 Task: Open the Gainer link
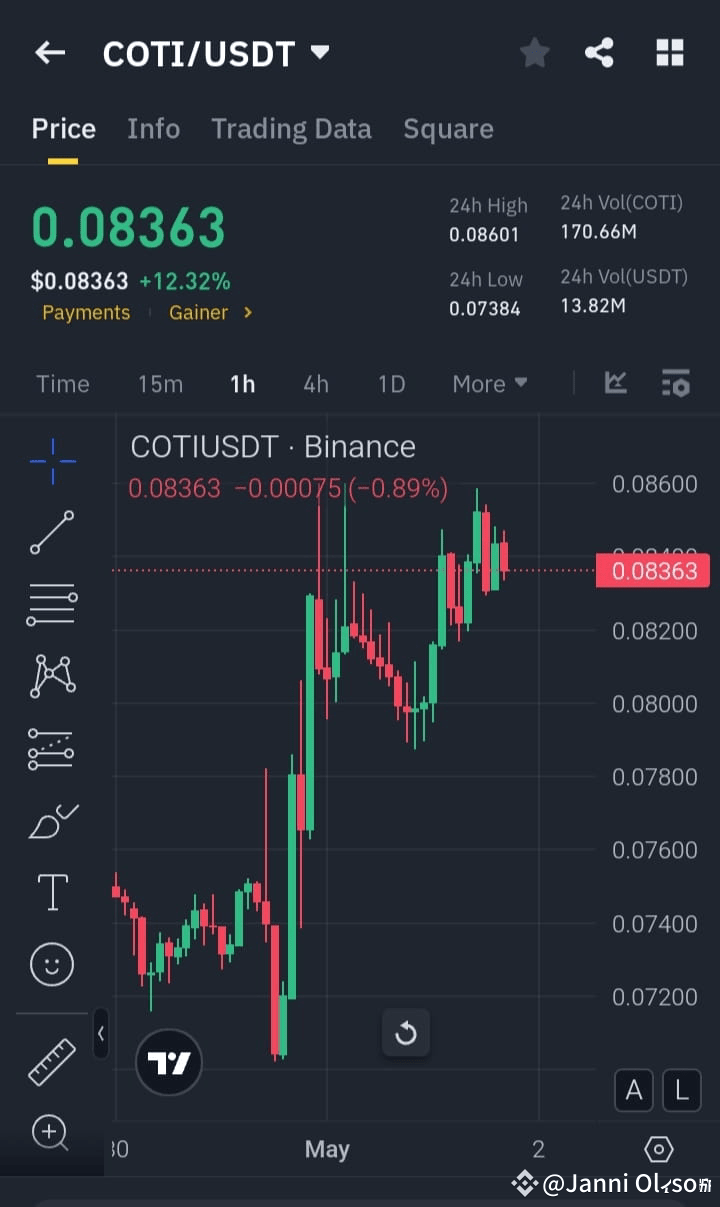200,312
